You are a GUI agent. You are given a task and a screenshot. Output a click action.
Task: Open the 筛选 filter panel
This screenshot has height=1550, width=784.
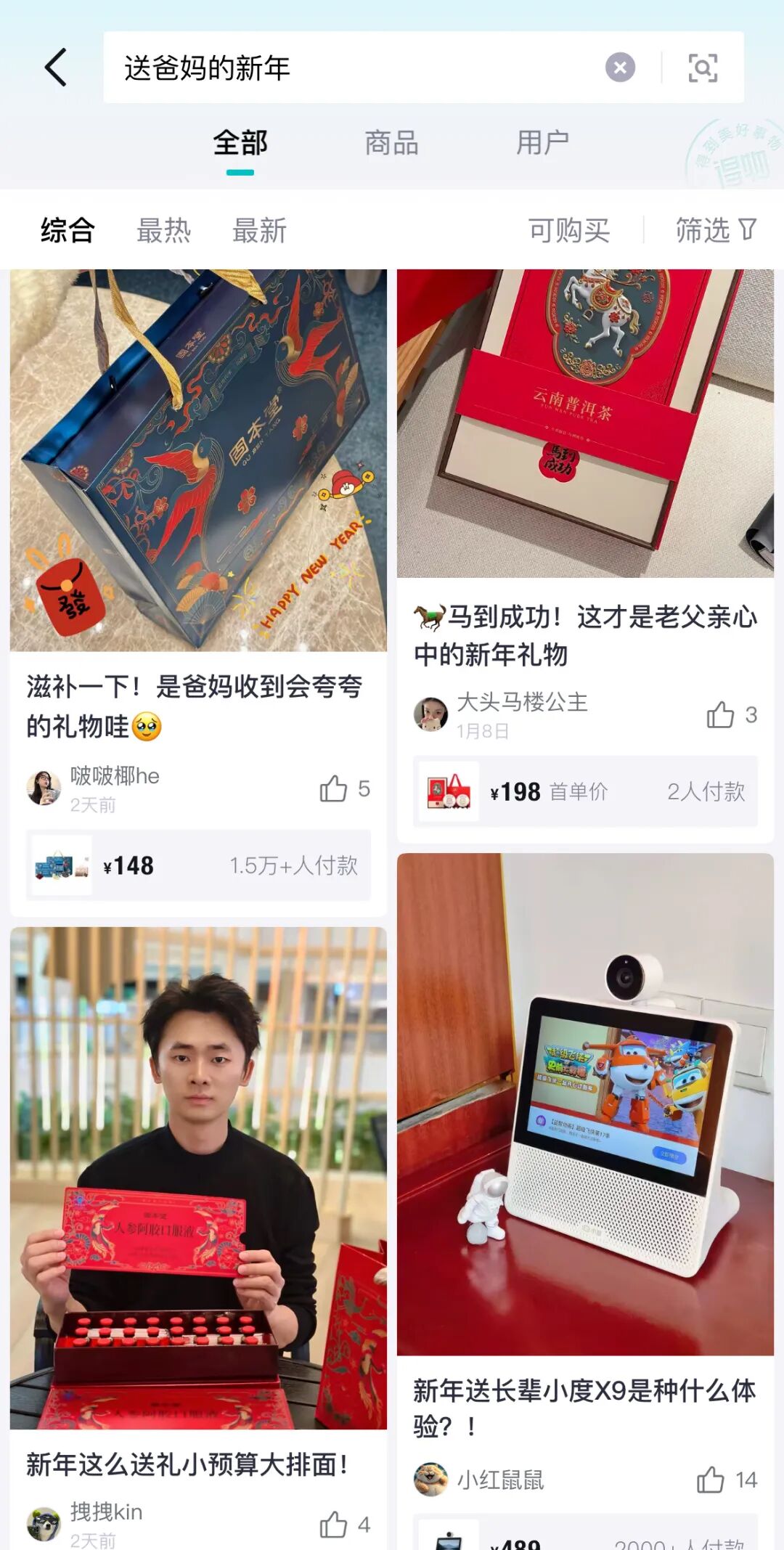click(715, 231)
